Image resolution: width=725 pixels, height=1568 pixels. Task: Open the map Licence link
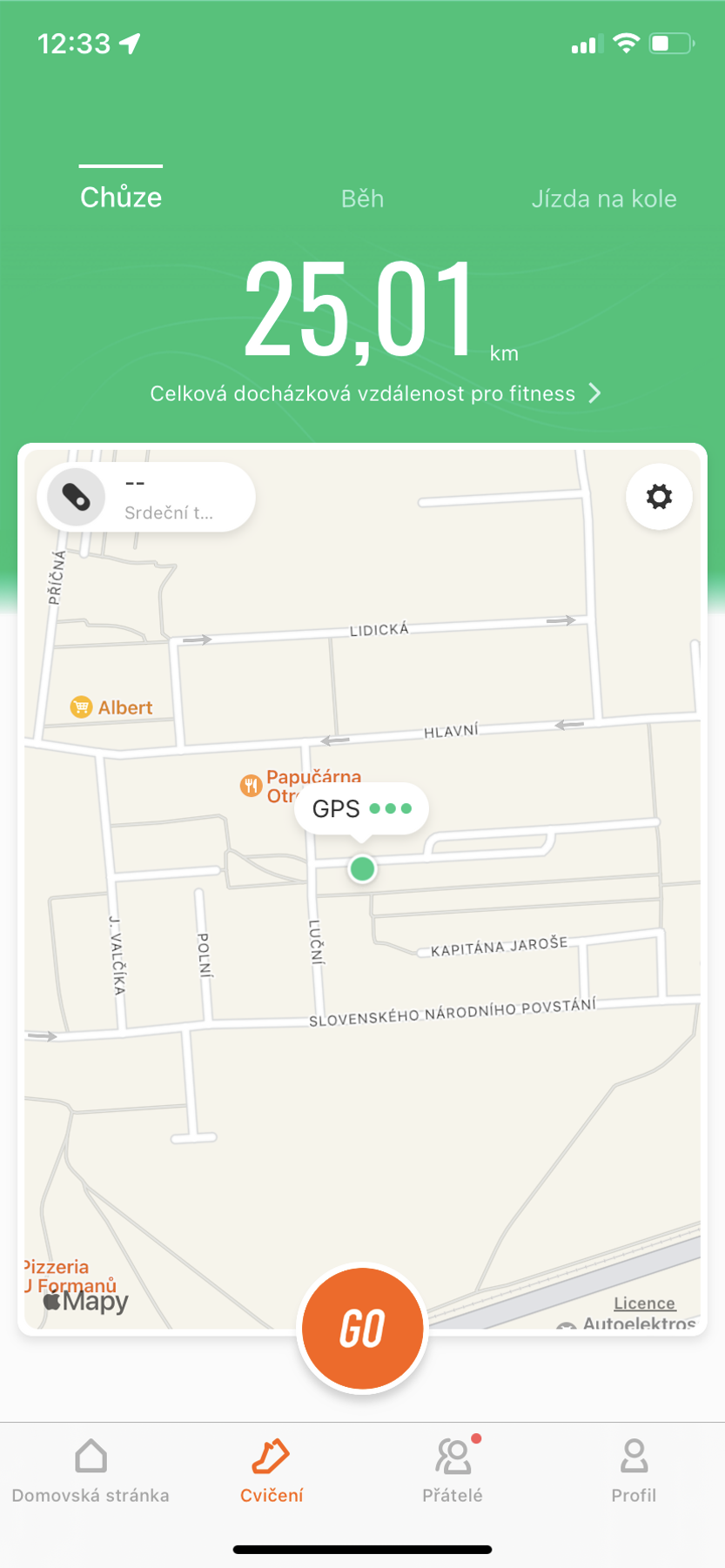(x=644, y=1303)
